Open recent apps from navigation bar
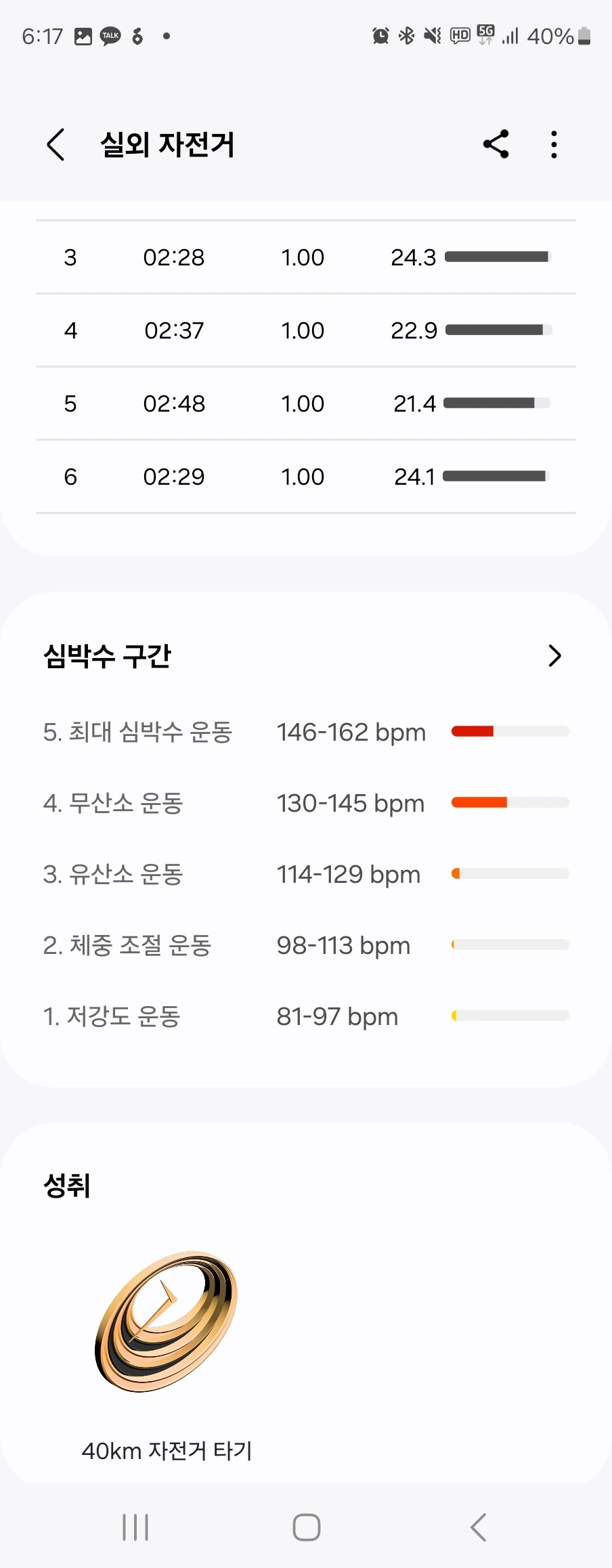 point(135,1527)
